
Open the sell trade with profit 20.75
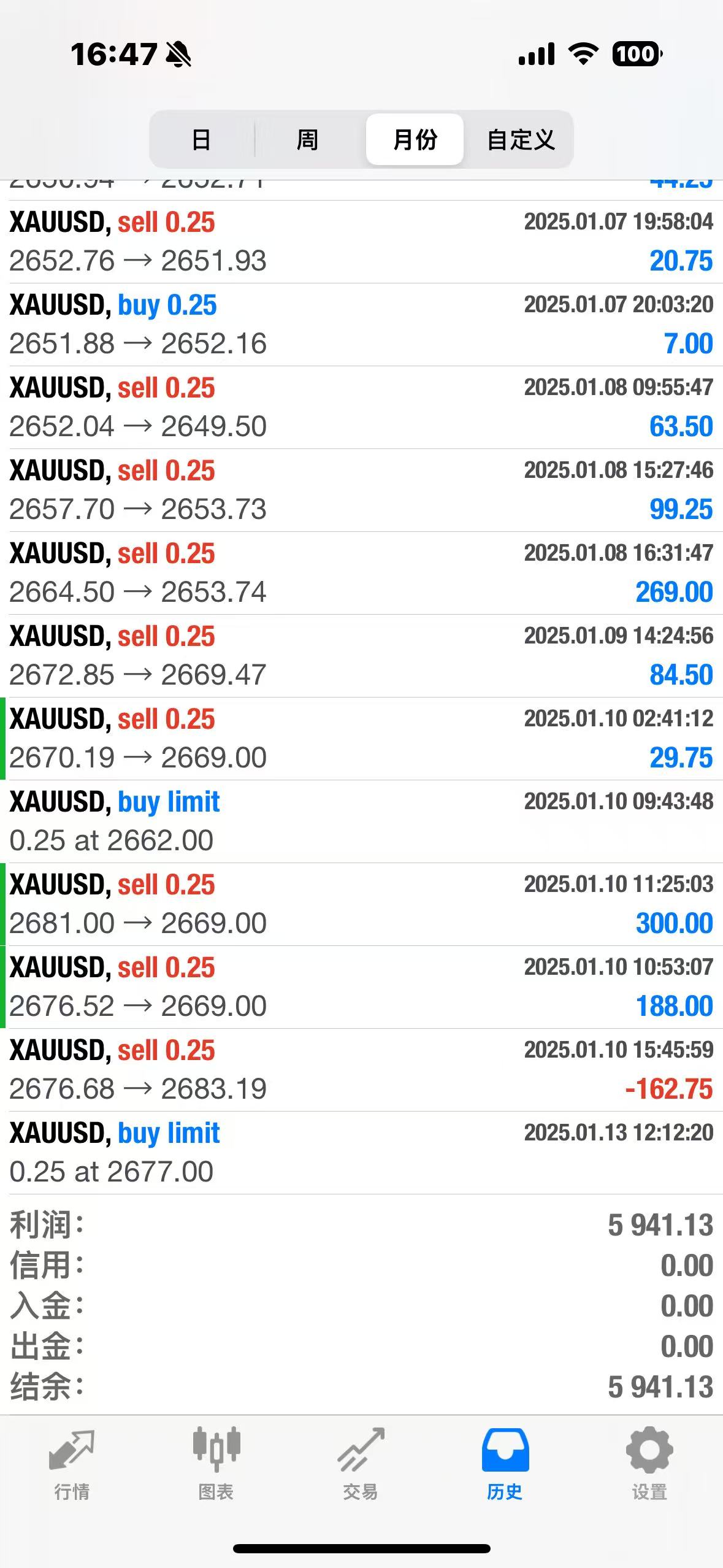click(361, 242)
